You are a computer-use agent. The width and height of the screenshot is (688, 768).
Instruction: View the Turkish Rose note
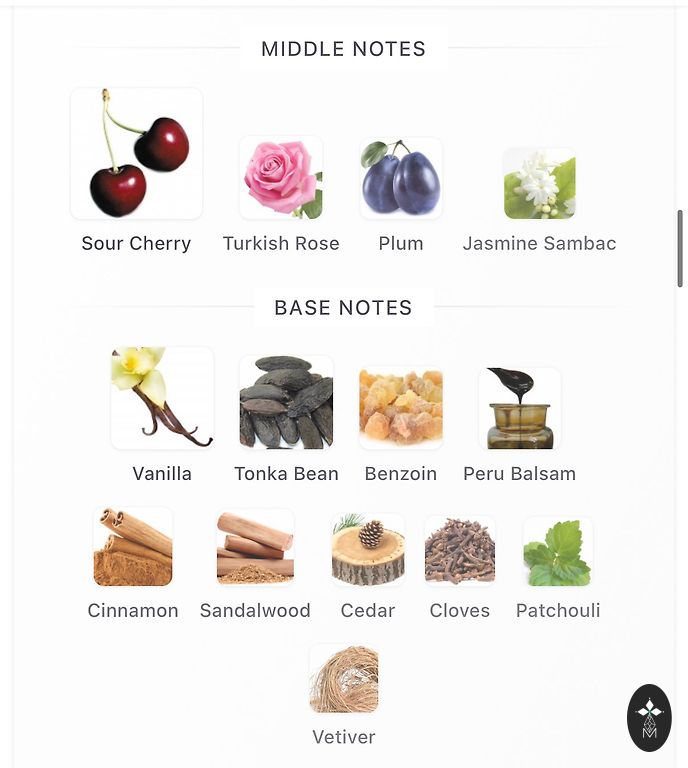click(281, 178)
